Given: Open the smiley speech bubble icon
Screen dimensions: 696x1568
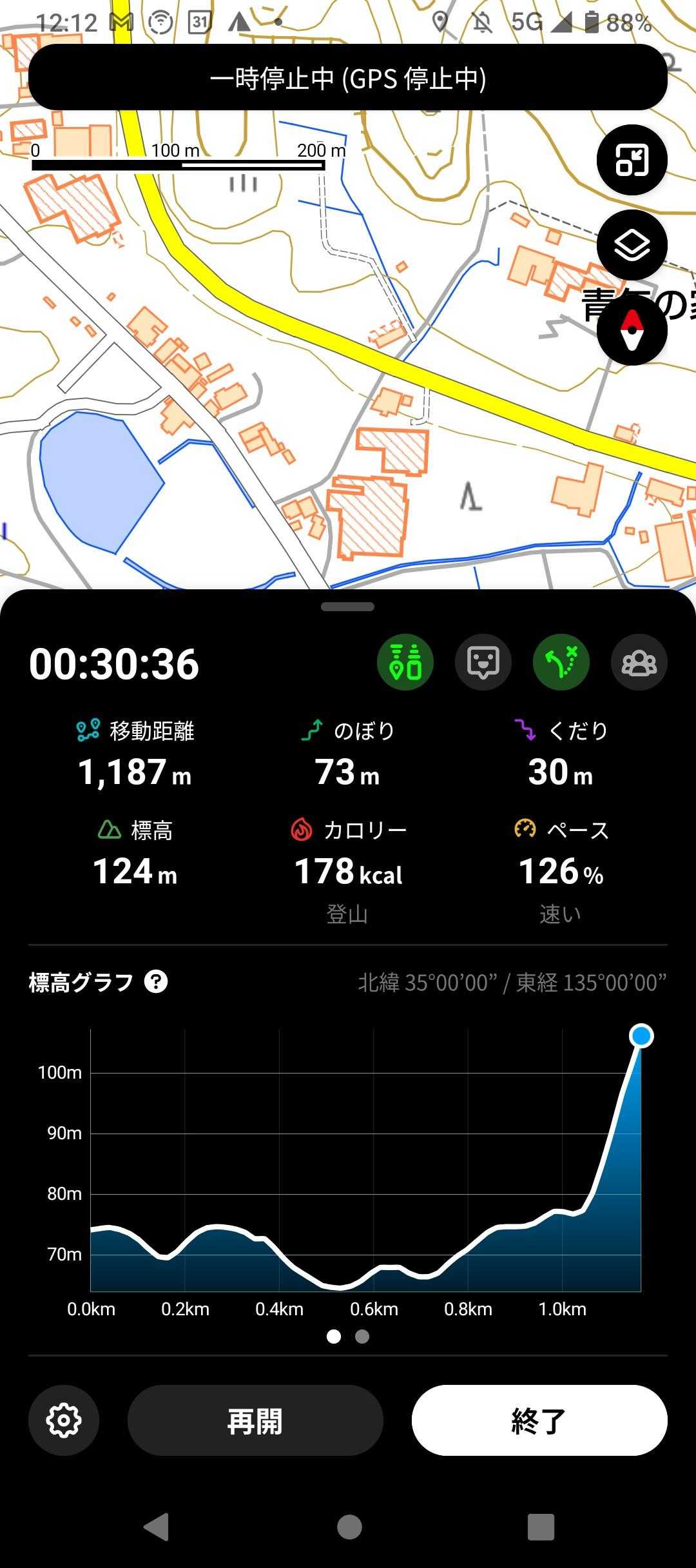Looking at the screenshot, I should (483, 662).
